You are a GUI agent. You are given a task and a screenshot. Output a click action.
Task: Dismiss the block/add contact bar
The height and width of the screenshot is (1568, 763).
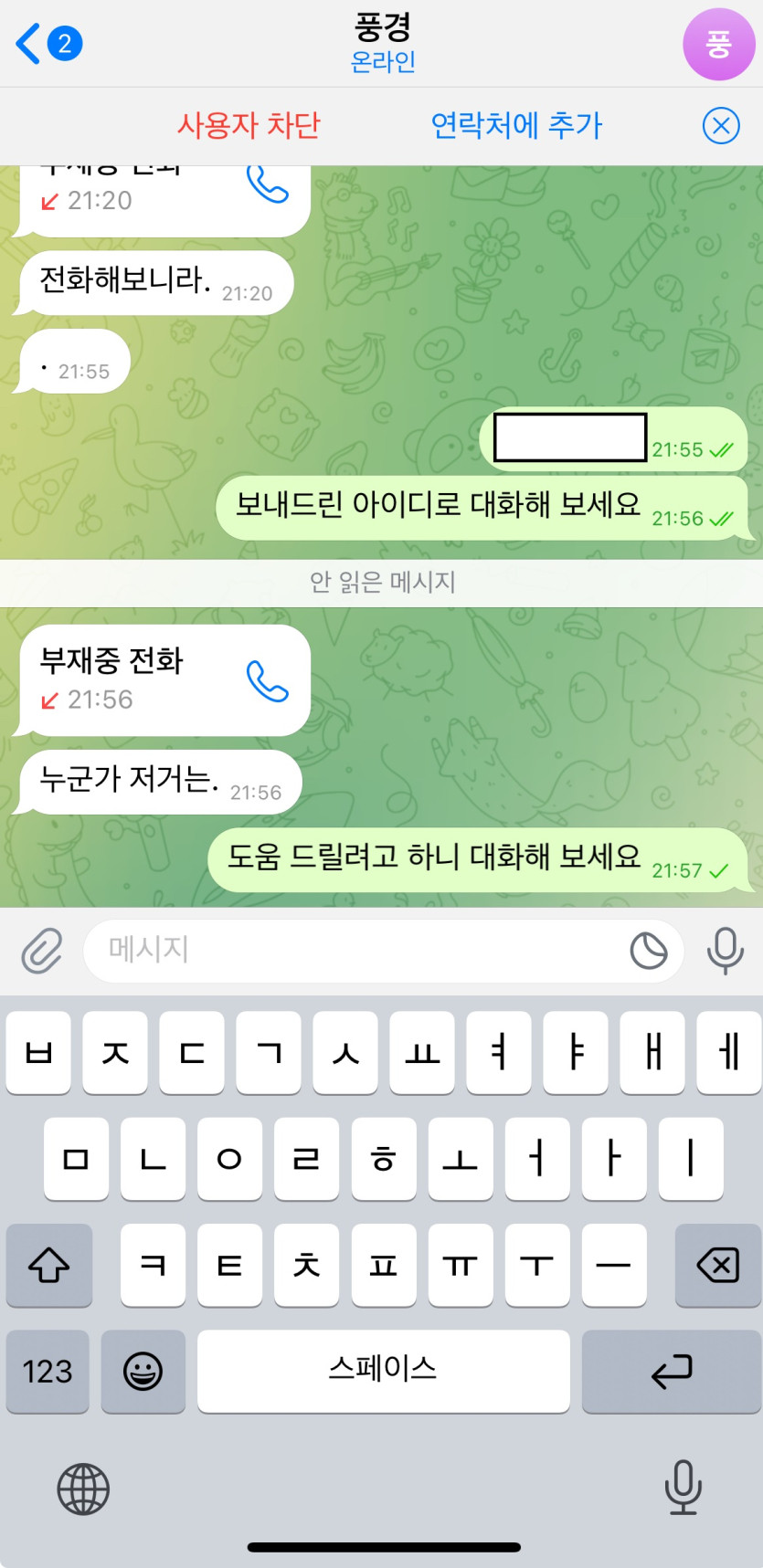[721, 125]
